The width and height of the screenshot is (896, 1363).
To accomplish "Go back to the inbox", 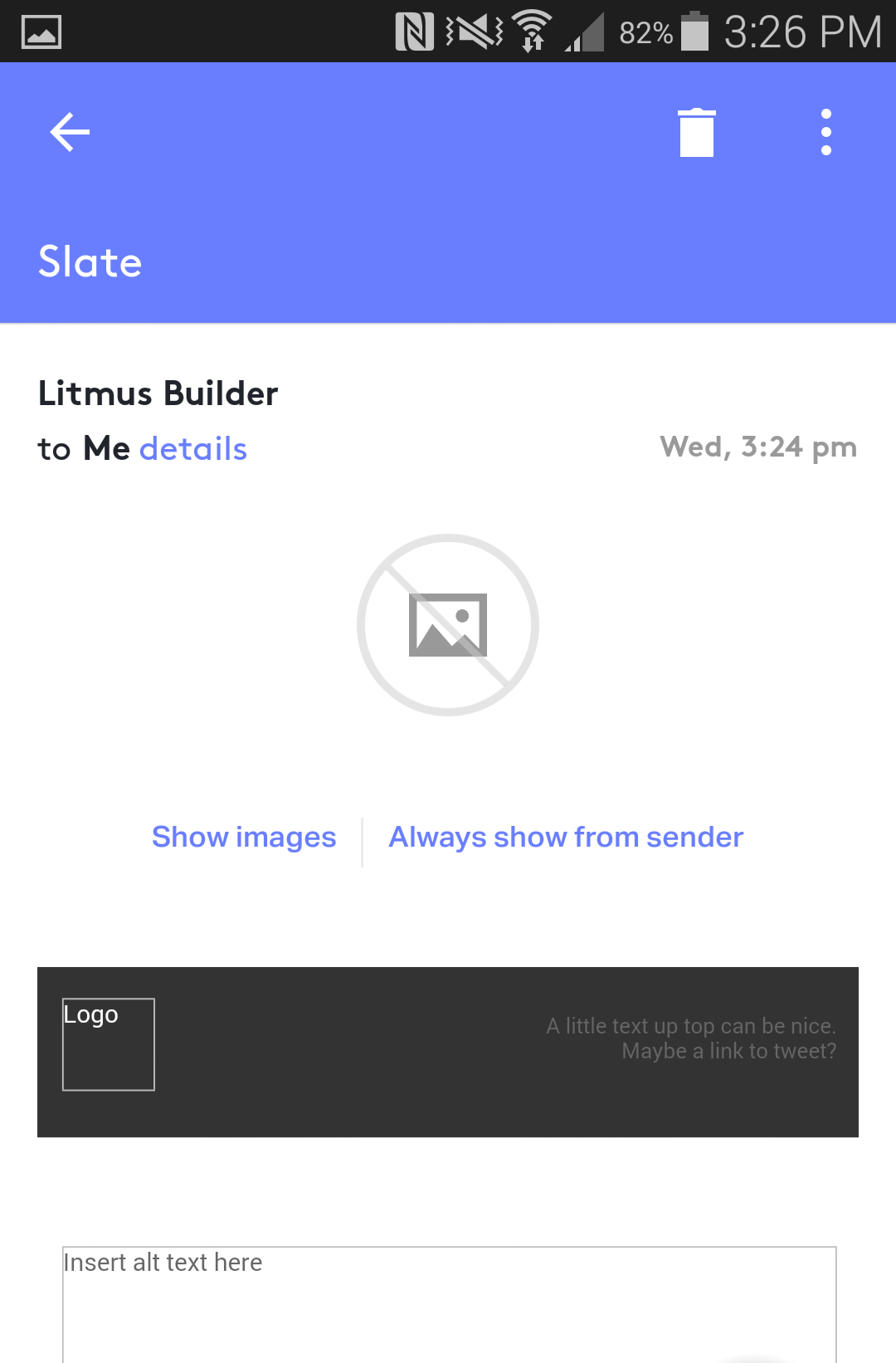I will [x=70, y=133].
